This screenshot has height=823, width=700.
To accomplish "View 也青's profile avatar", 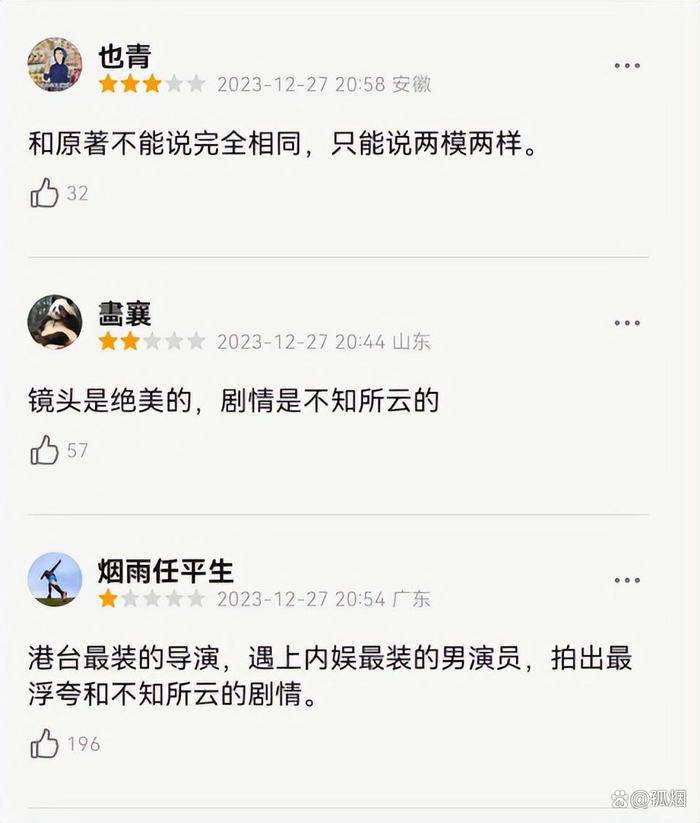I will pyautogui.click(x=55, y=65).
